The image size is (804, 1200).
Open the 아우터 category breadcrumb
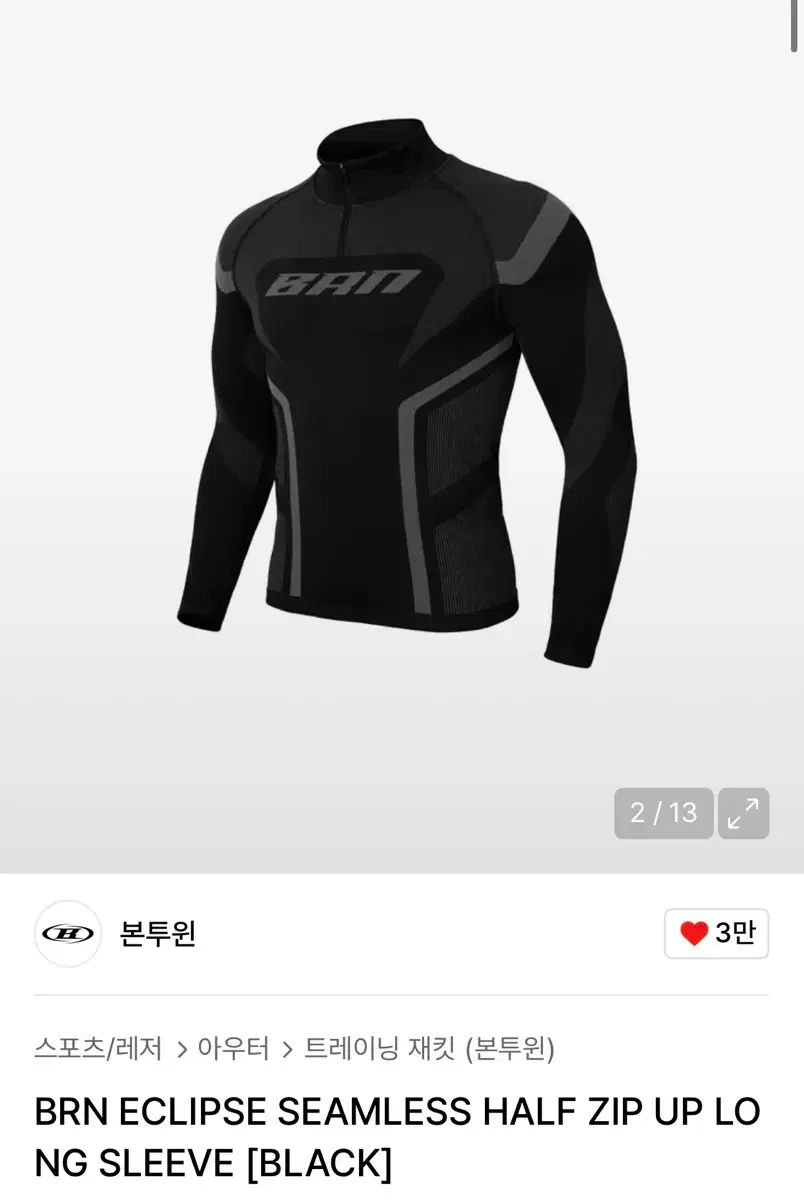point(233,1048)
